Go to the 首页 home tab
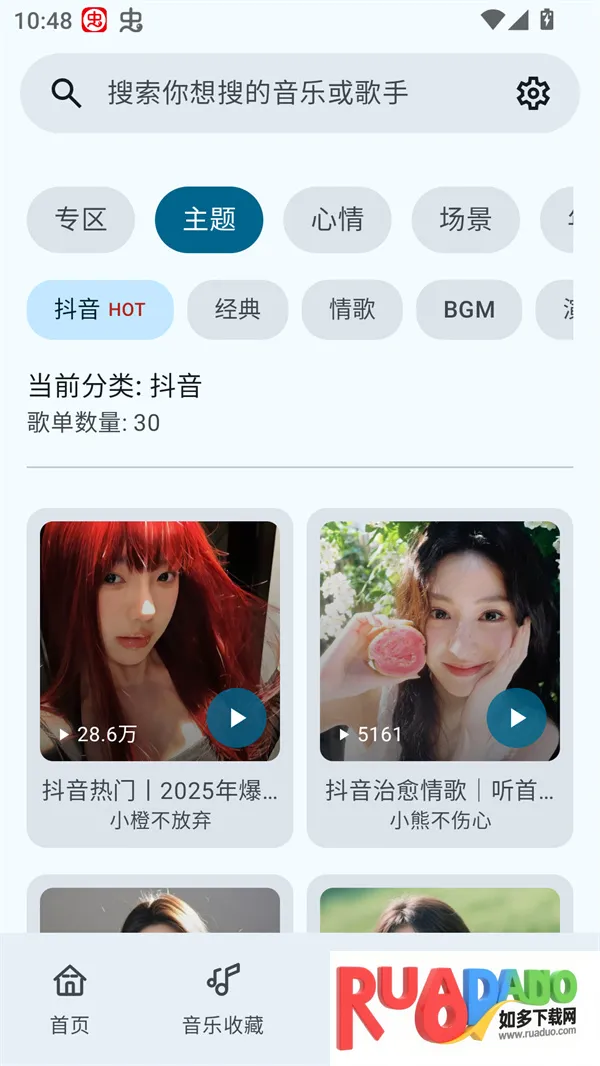 tap(70, 998)
